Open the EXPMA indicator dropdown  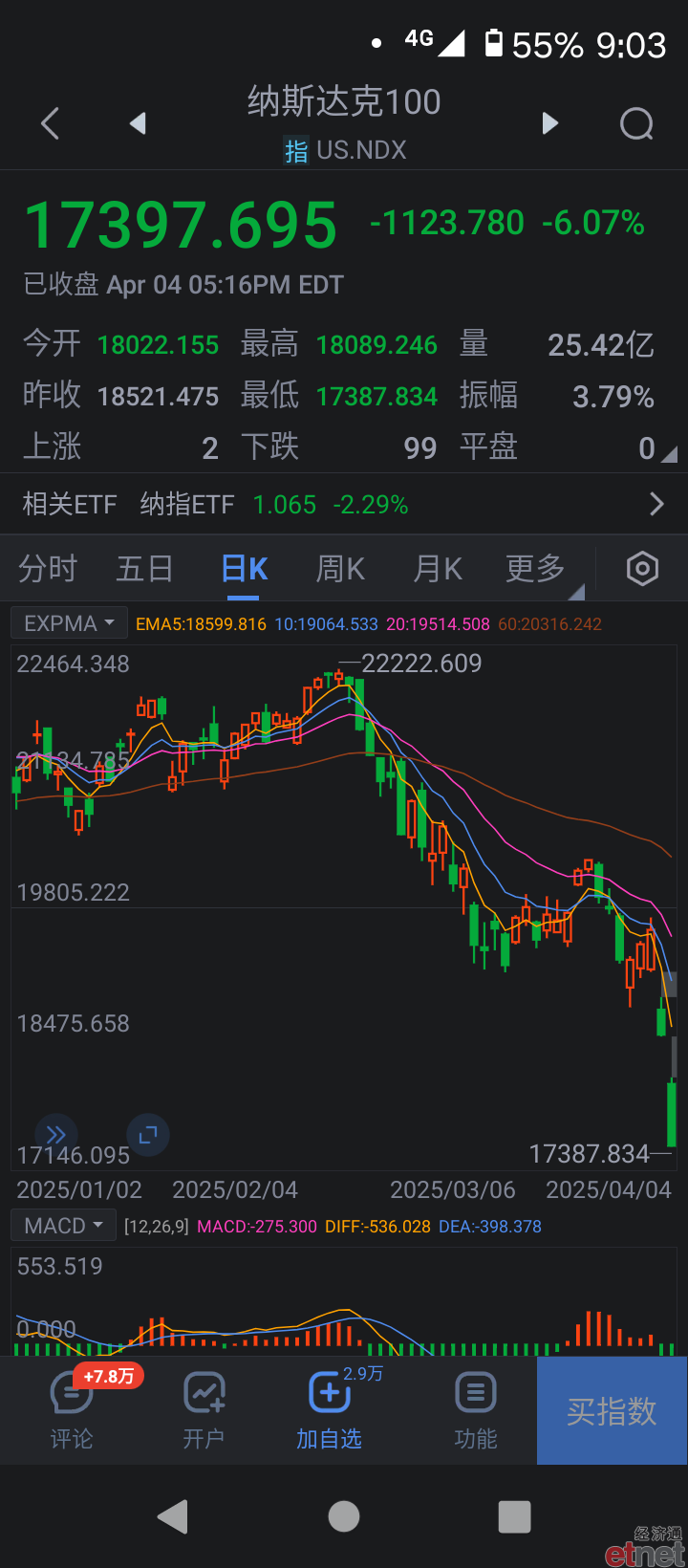(69, 623)
